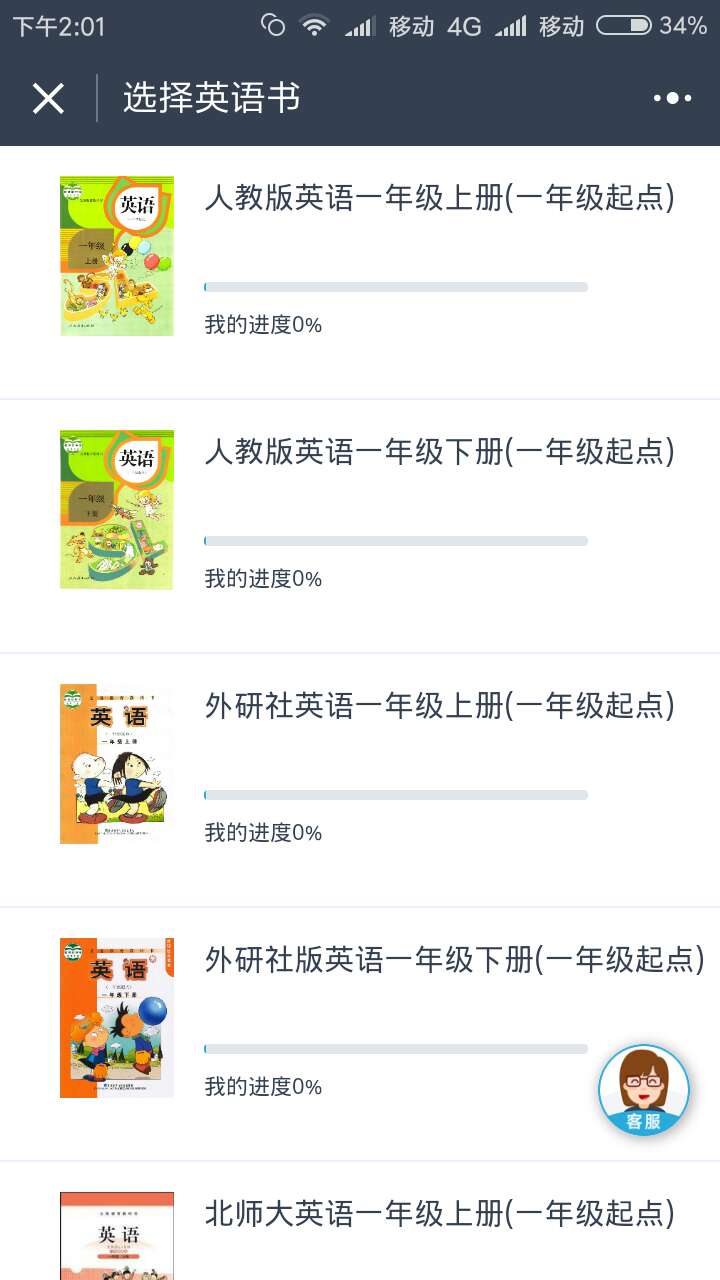Select 人教版英语一年级上册 textbook
The image size is (720, 1280).
click(439, 198)
